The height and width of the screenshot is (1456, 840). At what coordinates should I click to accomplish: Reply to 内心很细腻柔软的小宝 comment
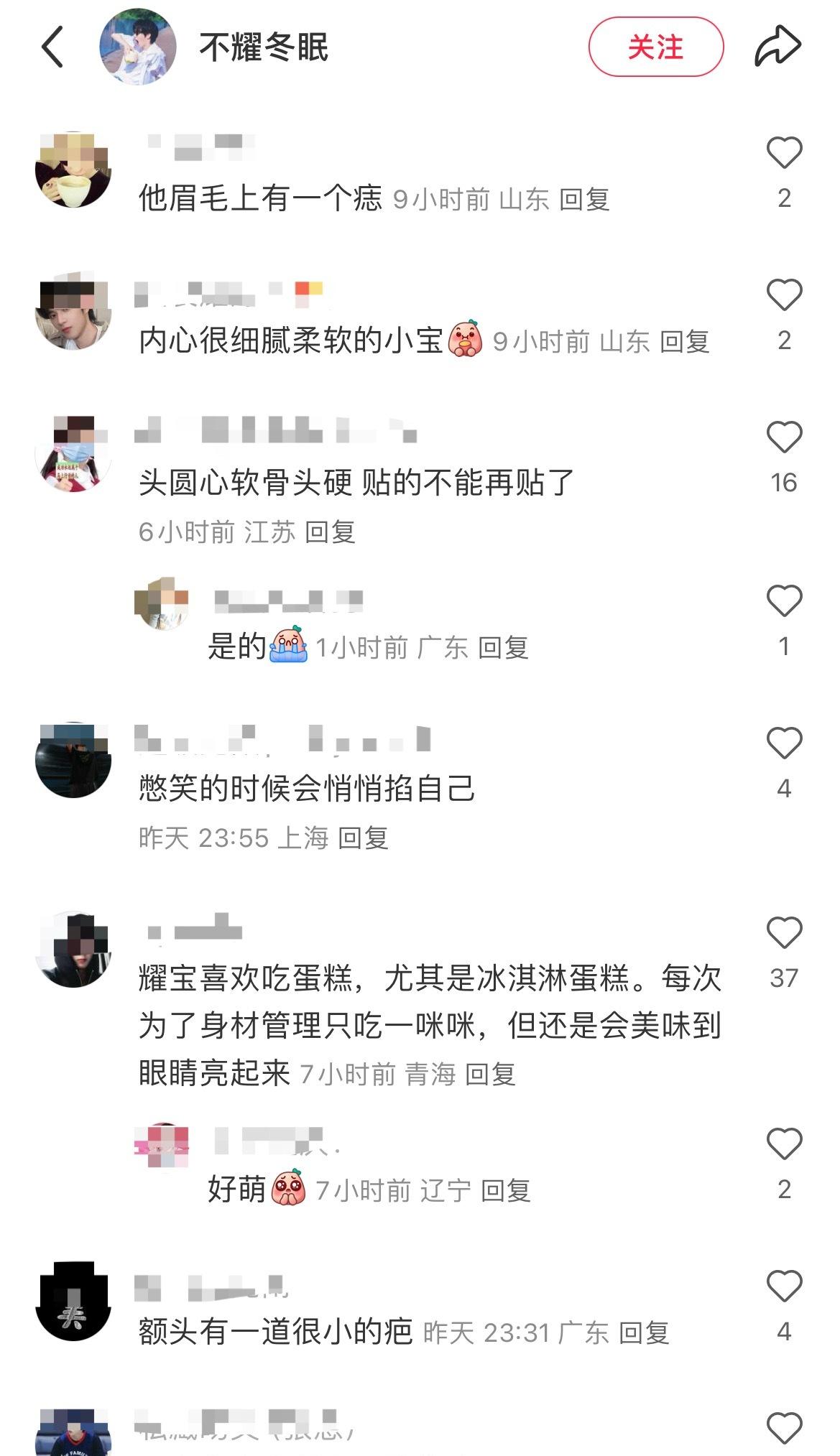pyautogui.click(x=685, y=342)
